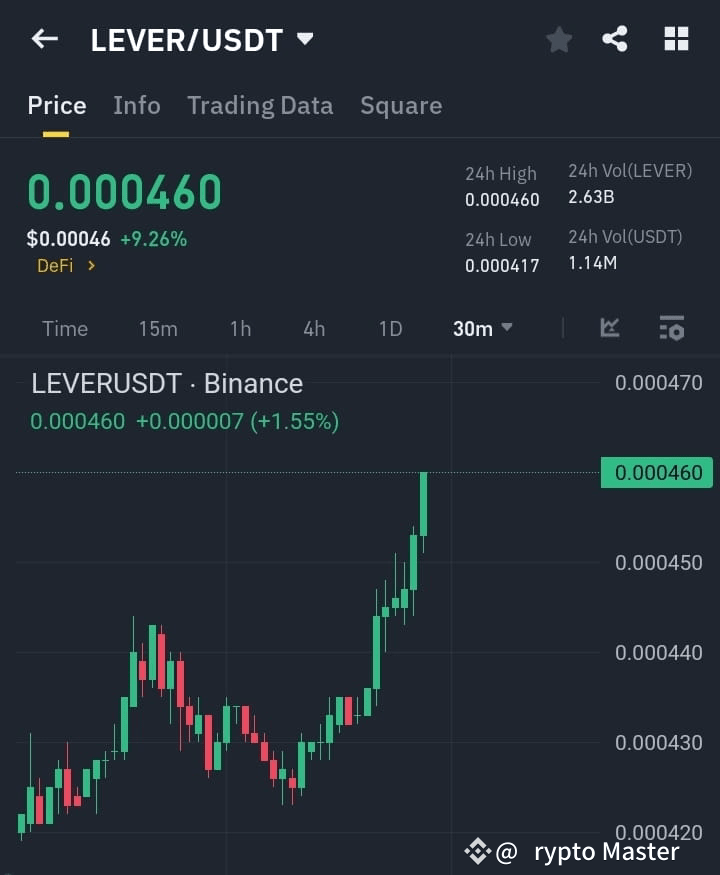View the DeFi category page
Viewport: 720px width, 875px height.
[x=55, y=266]
